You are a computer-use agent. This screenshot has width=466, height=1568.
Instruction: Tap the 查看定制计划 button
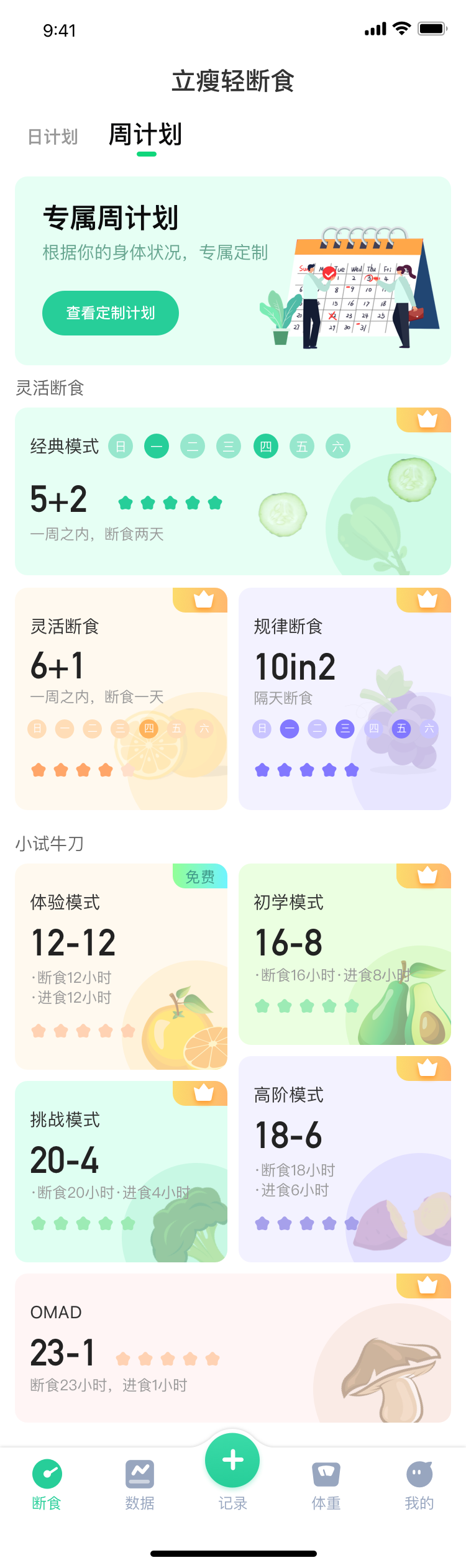coord(111,313)
